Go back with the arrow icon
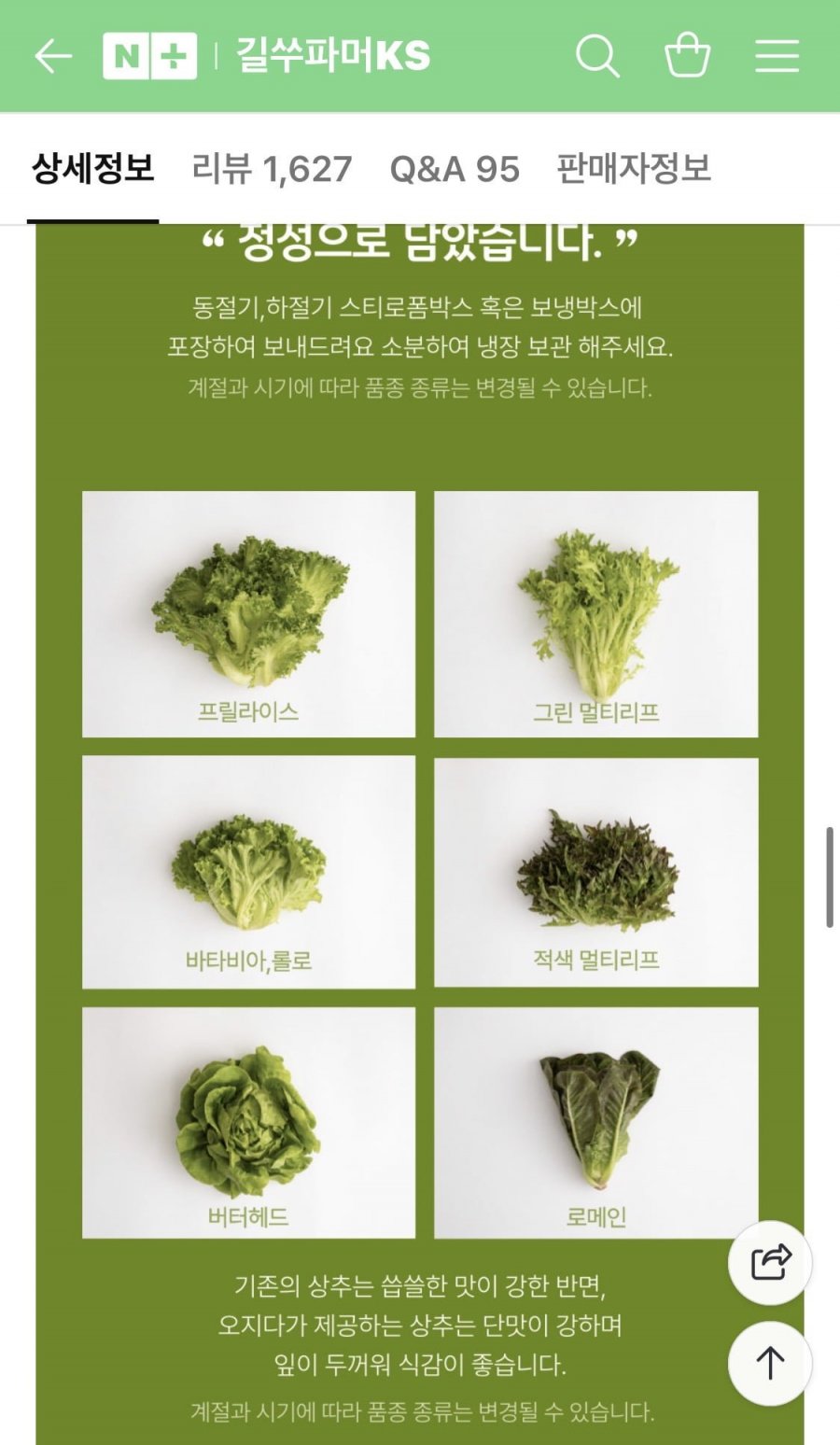 tap(53, 57)
